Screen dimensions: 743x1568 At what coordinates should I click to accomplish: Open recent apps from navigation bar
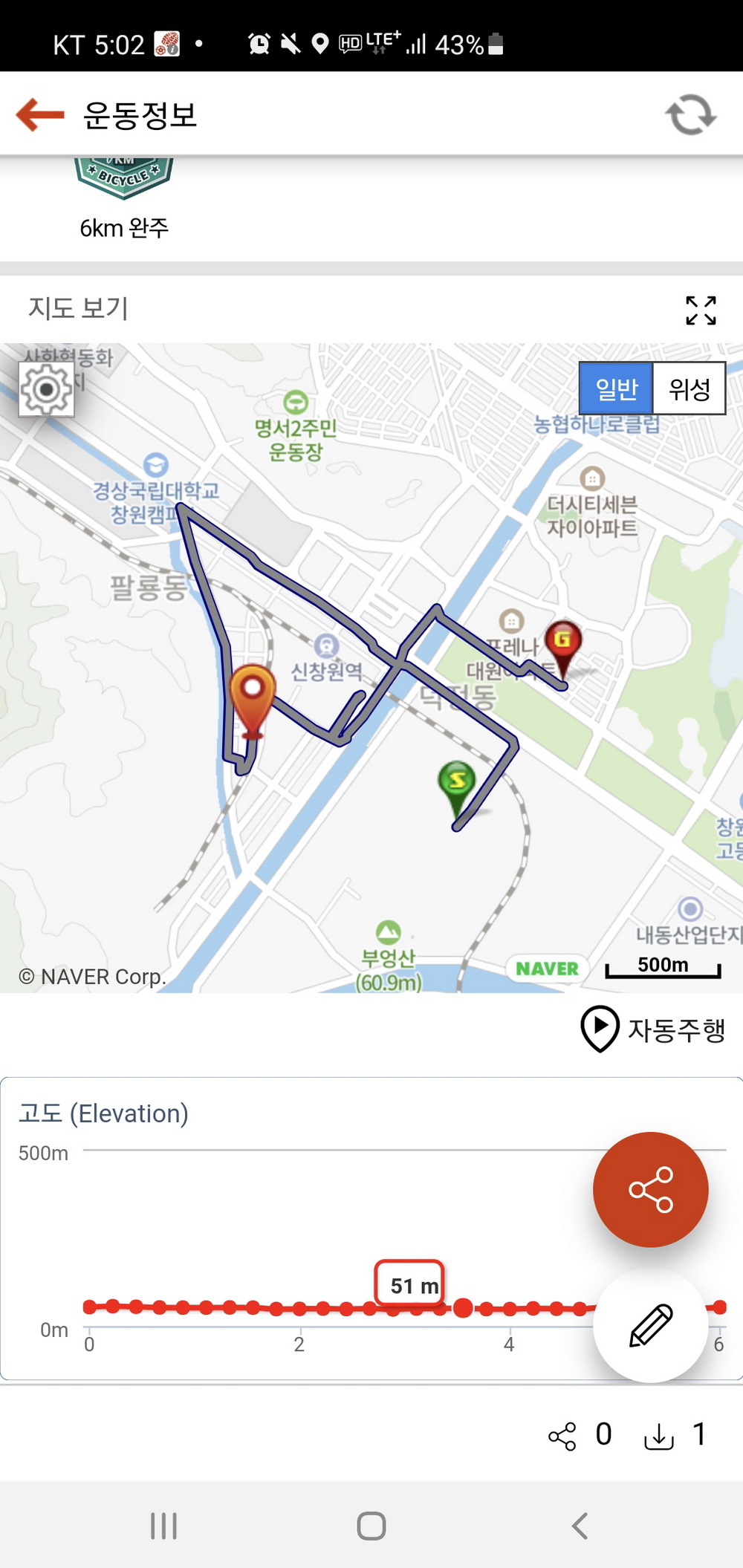tap(163, 1526)
